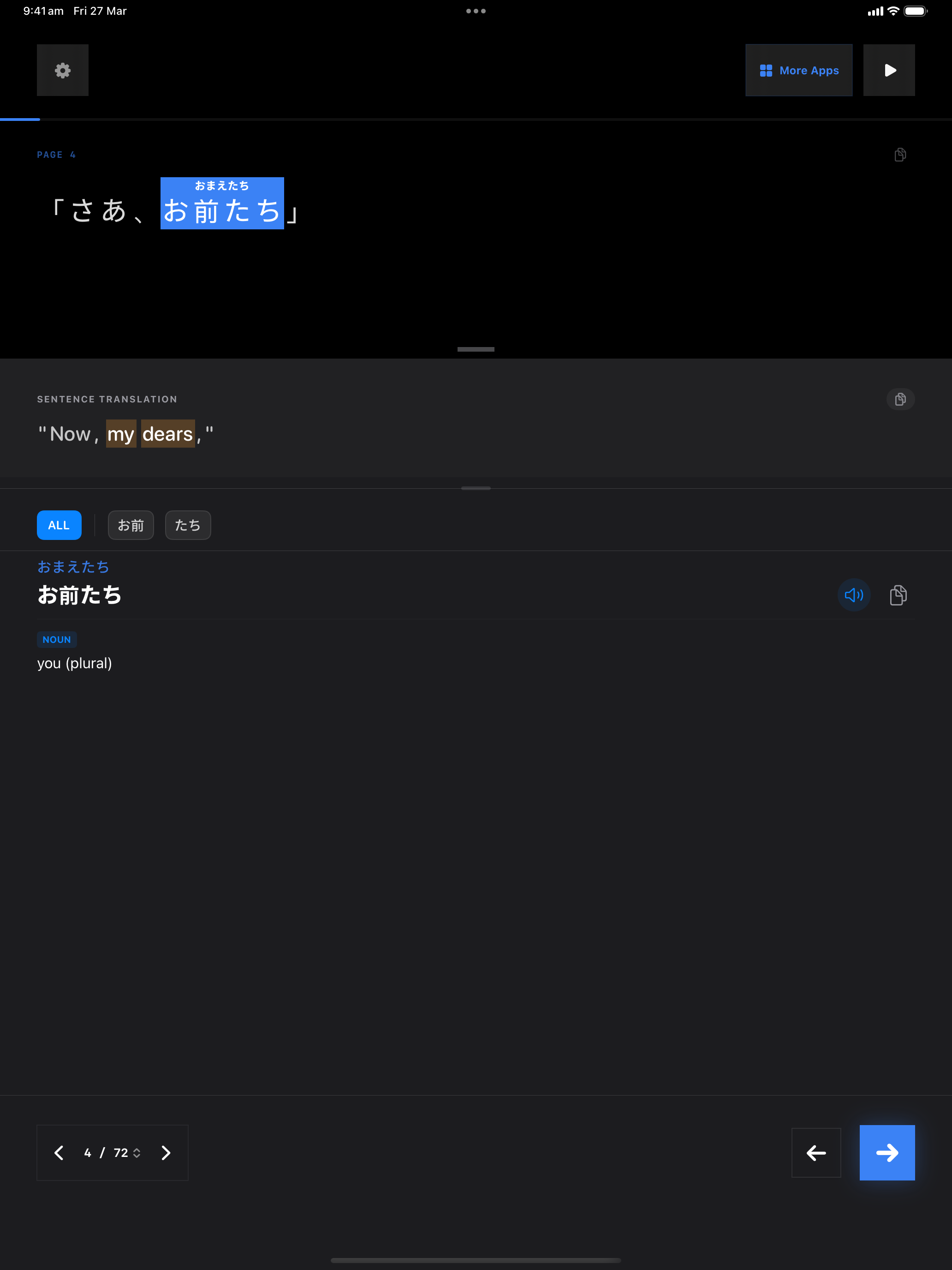Copy the page 4 Japanese text
The height and width of the screenshot is (1270, 952).
coord(900,155)
